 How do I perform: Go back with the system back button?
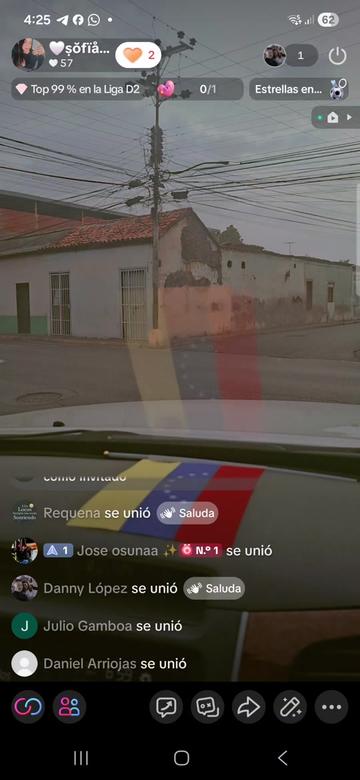(282, 758)
